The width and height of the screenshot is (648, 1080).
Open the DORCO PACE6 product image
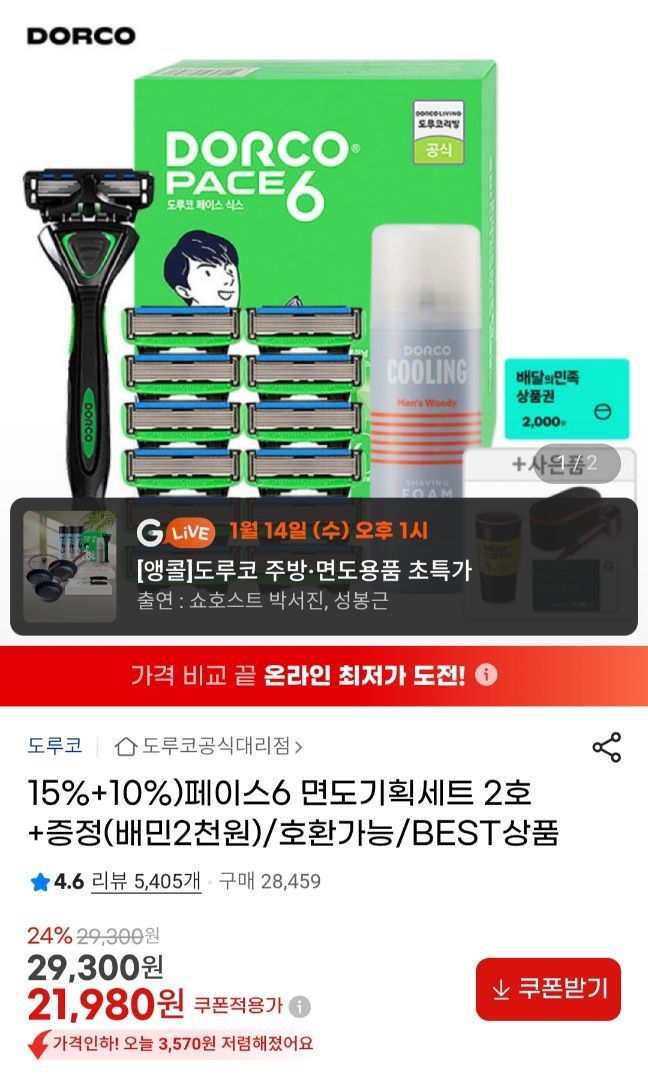[324, 276]
